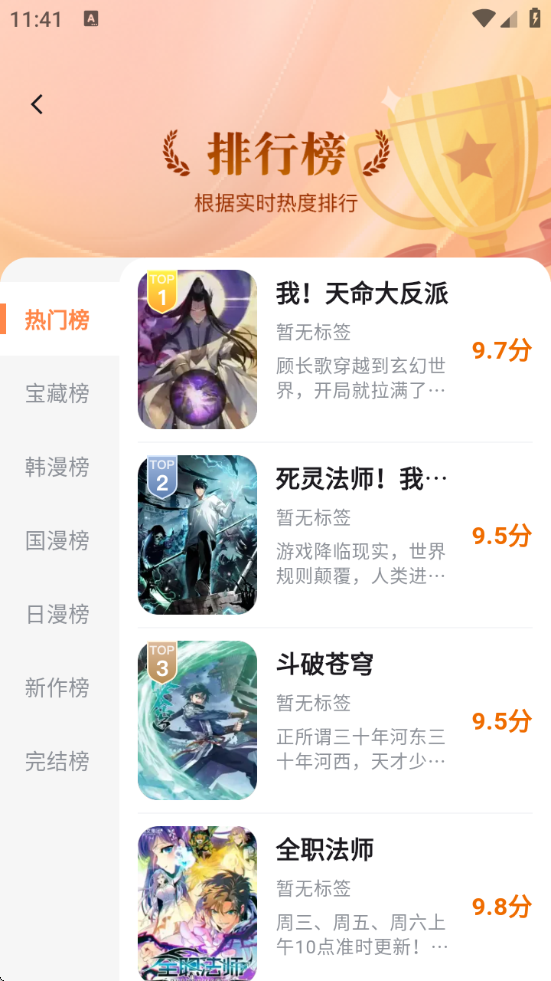View the 新作榜 tab
Screen dimensions: 551x981
click(x=59, y=688)
